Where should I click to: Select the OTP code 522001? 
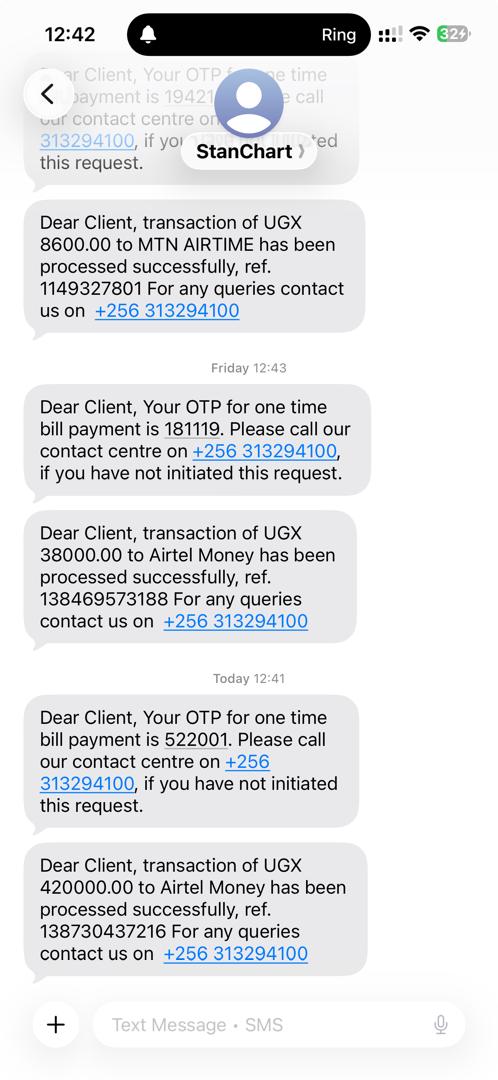196,740
